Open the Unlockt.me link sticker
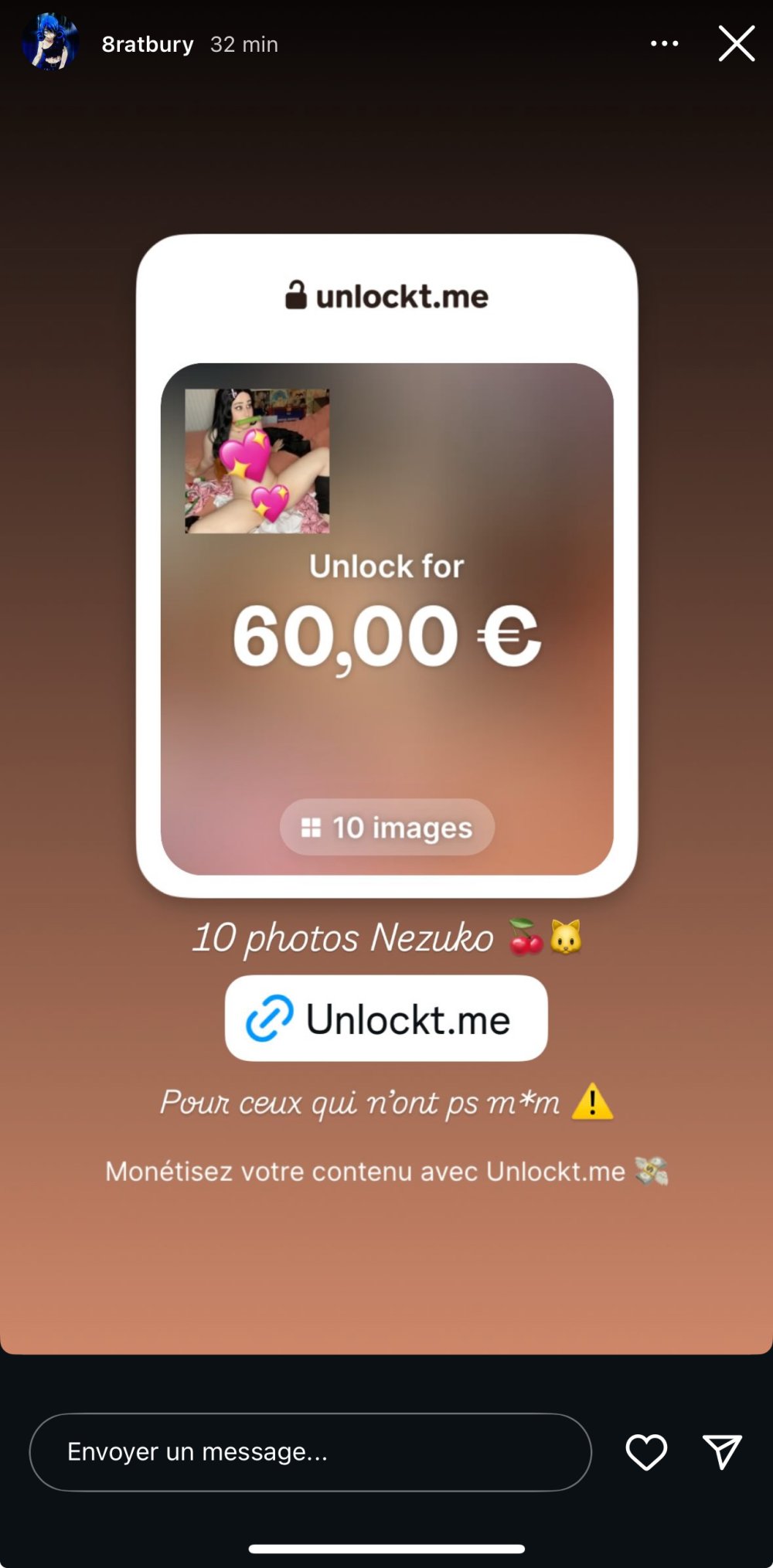The height and width of the screenshot is (1568, 773). (386, 1018)
